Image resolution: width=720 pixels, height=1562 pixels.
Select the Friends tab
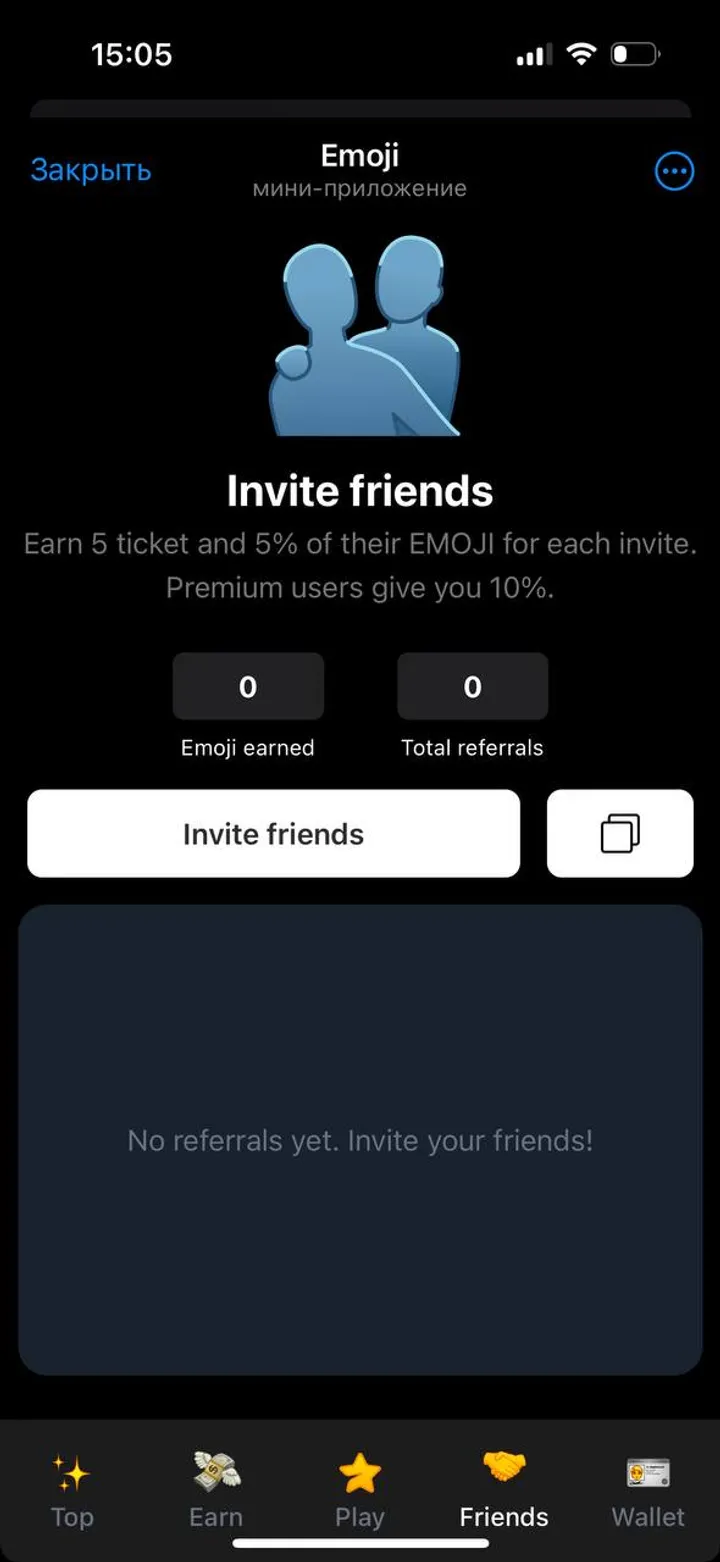coord(504,1492)
